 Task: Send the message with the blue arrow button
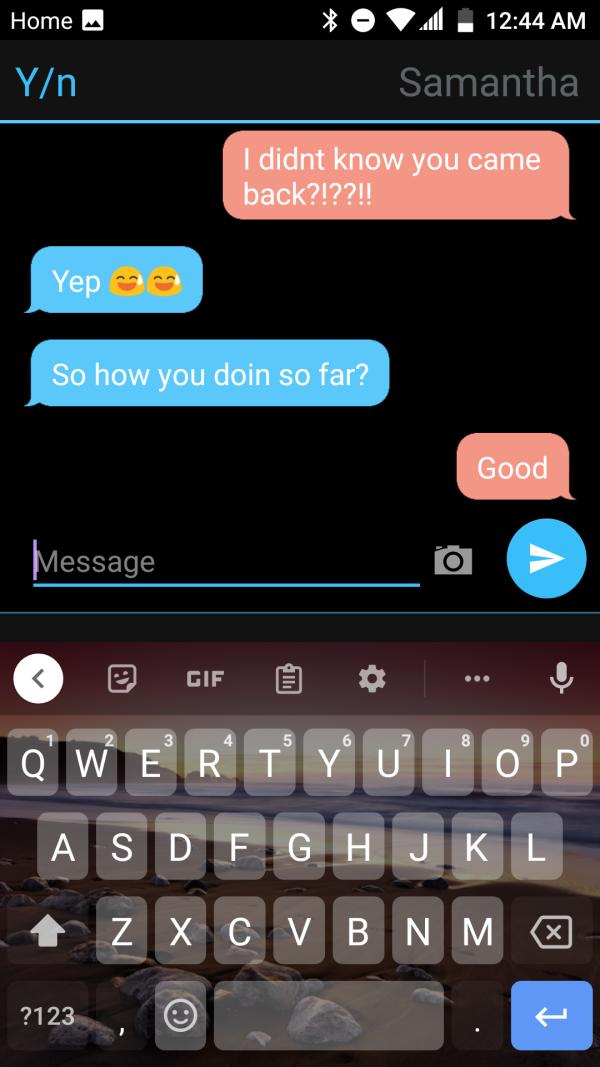point(546,559)
